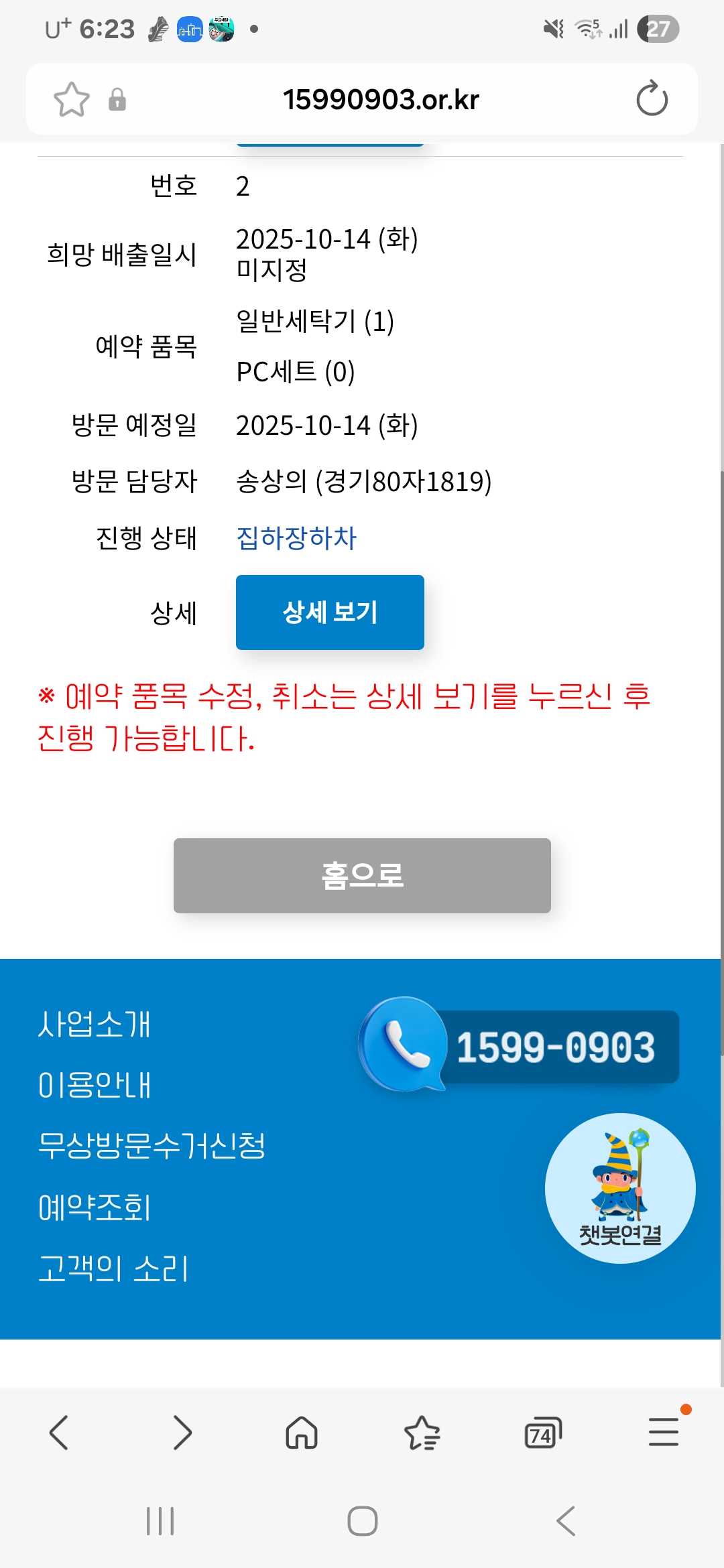Open 상세 보기 for reservation 2
The image size is (724, 1568).
click(x=330, y=612)
